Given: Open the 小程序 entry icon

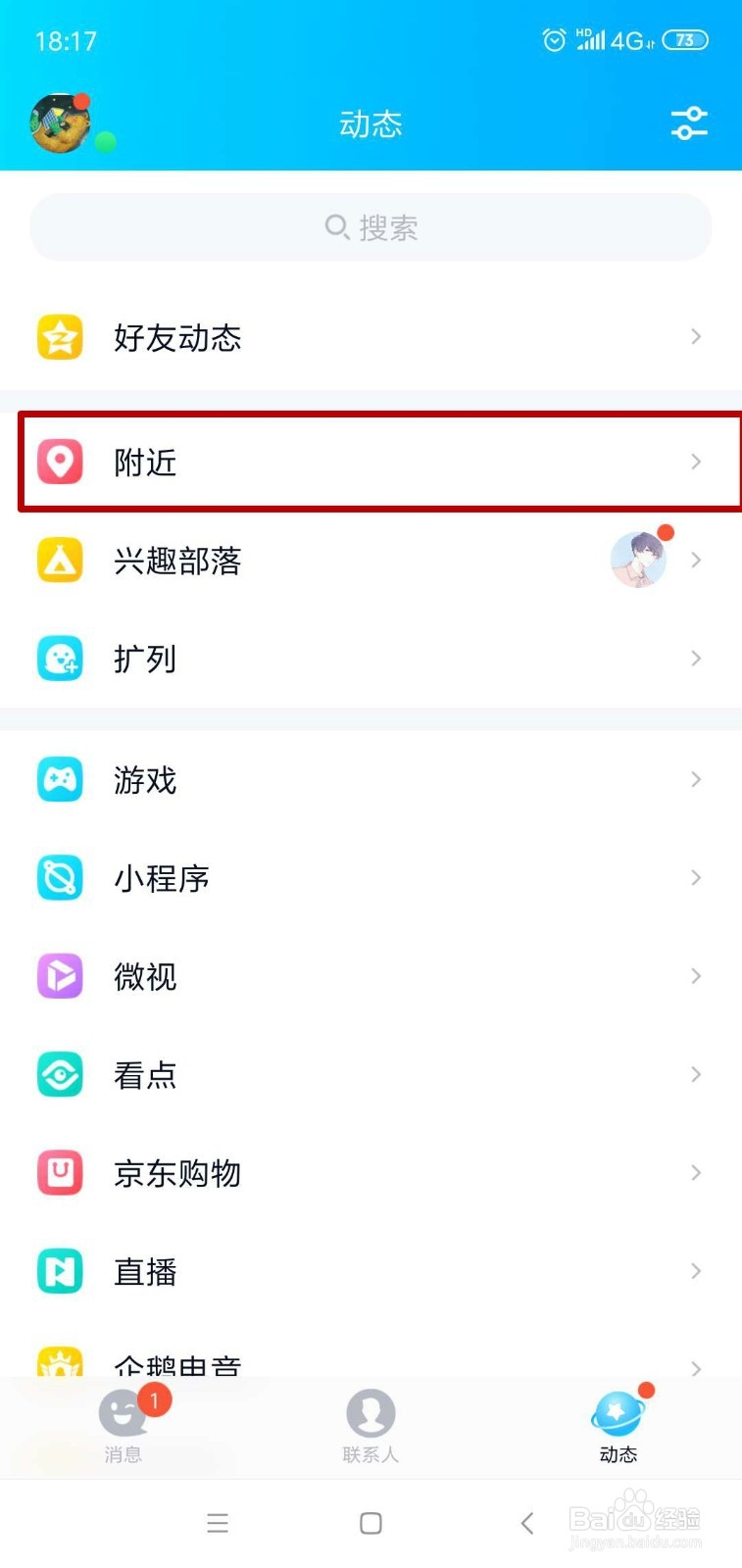Looking at the screenshot, I should pos(59,878).
